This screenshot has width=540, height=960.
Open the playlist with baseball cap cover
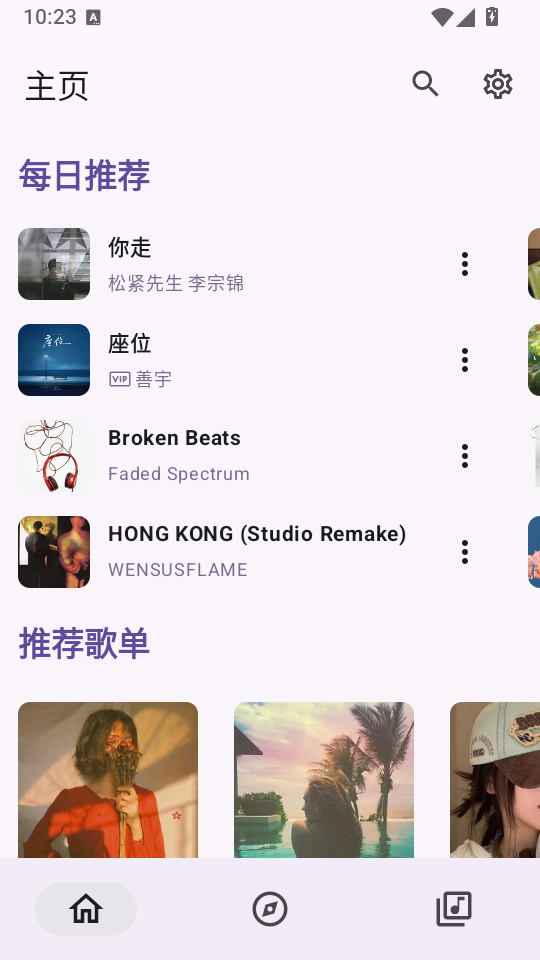point(495,779)
